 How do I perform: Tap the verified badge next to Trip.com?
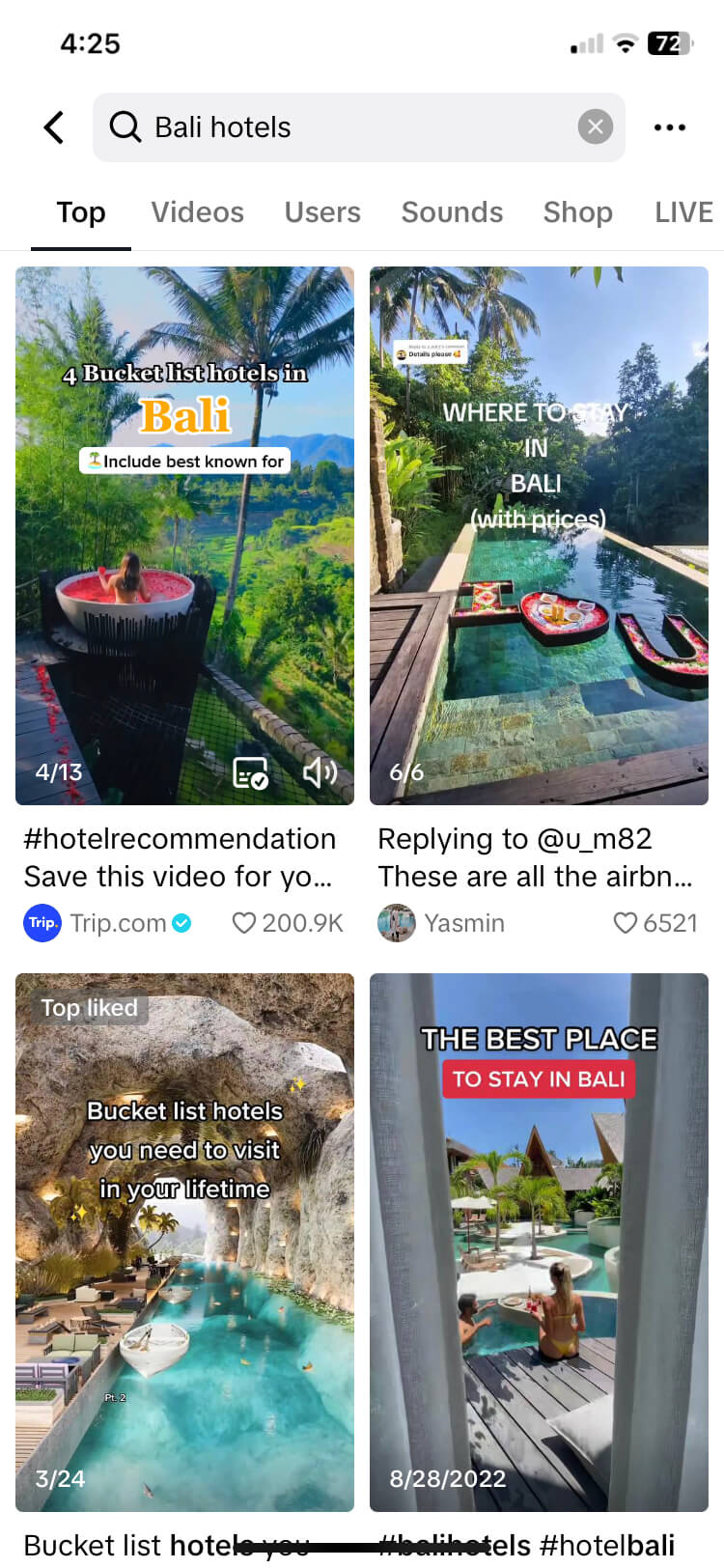[181, 923]
